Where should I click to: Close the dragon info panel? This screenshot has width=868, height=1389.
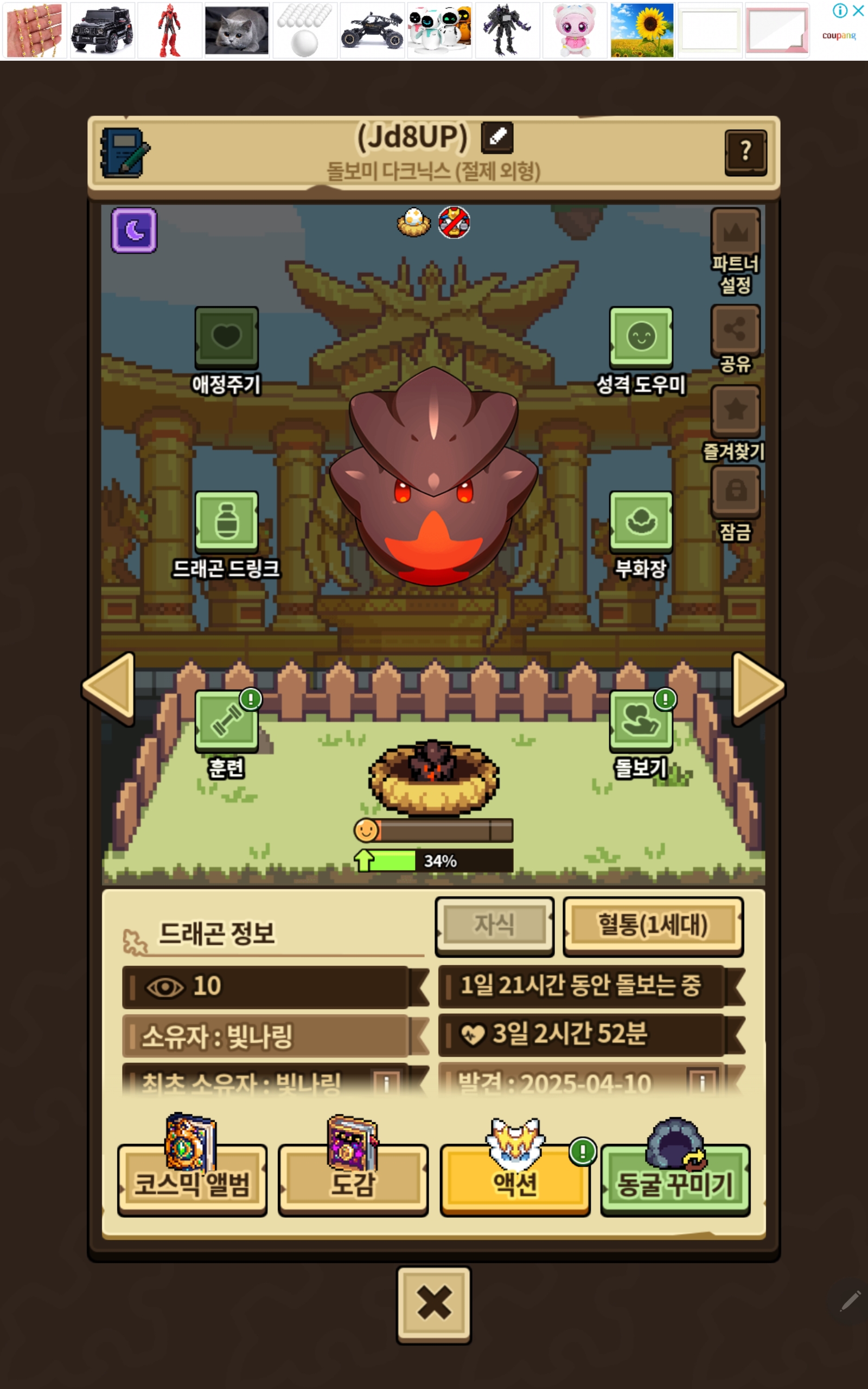pos(433,1304)
